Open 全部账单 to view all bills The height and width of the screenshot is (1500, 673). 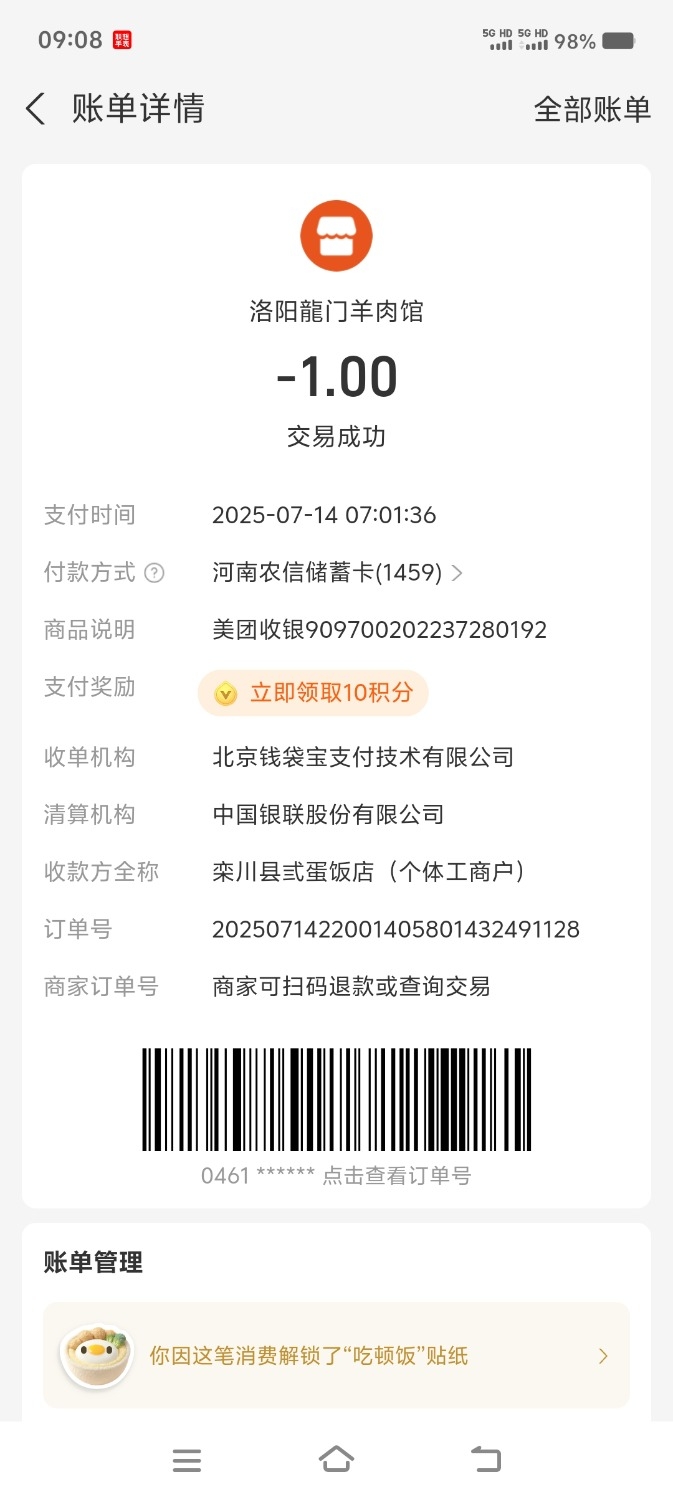(592, 109)
